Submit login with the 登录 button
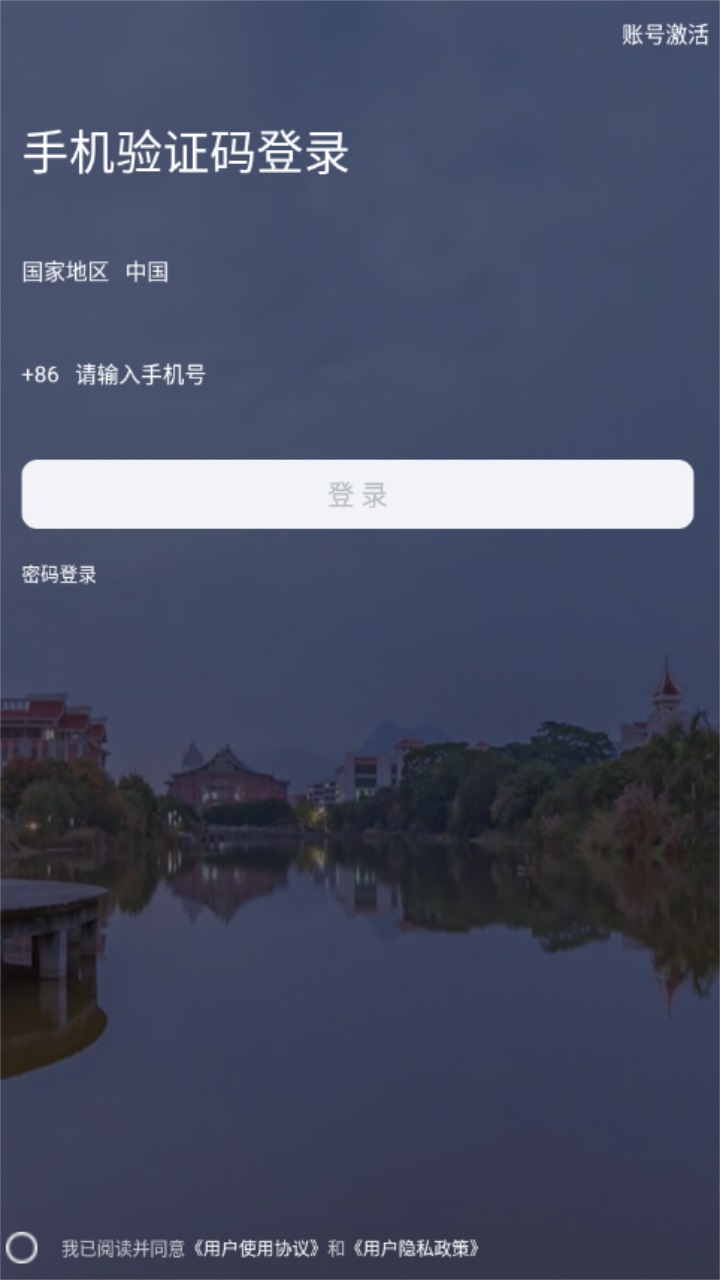This screenshot has height=1280, width=720. [x=359, y=492]
